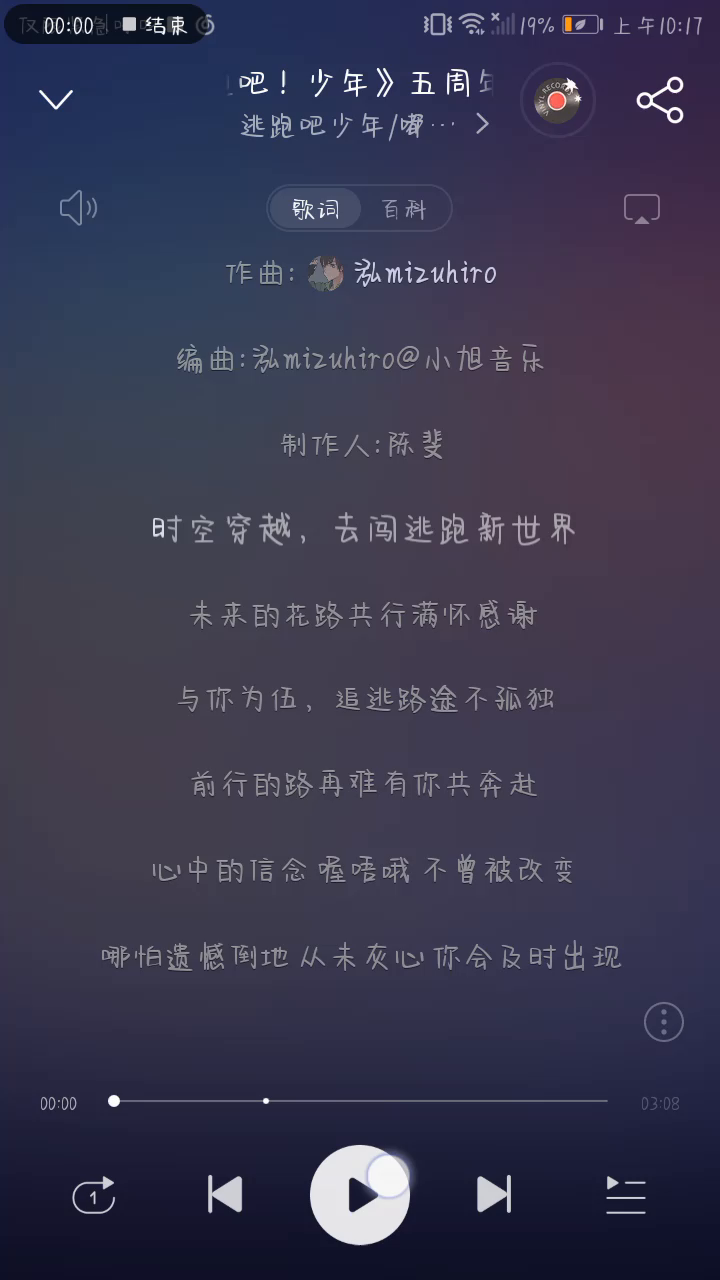
Task: Seek using the playback progress bar
Action: (x=360, y=1101)
